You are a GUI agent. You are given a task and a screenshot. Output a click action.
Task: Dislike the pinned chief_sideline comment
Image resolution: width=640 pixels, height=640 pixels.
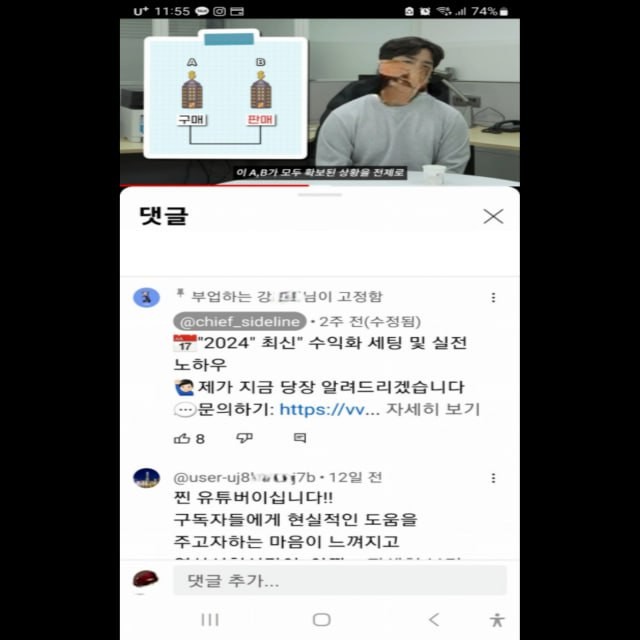244,438
